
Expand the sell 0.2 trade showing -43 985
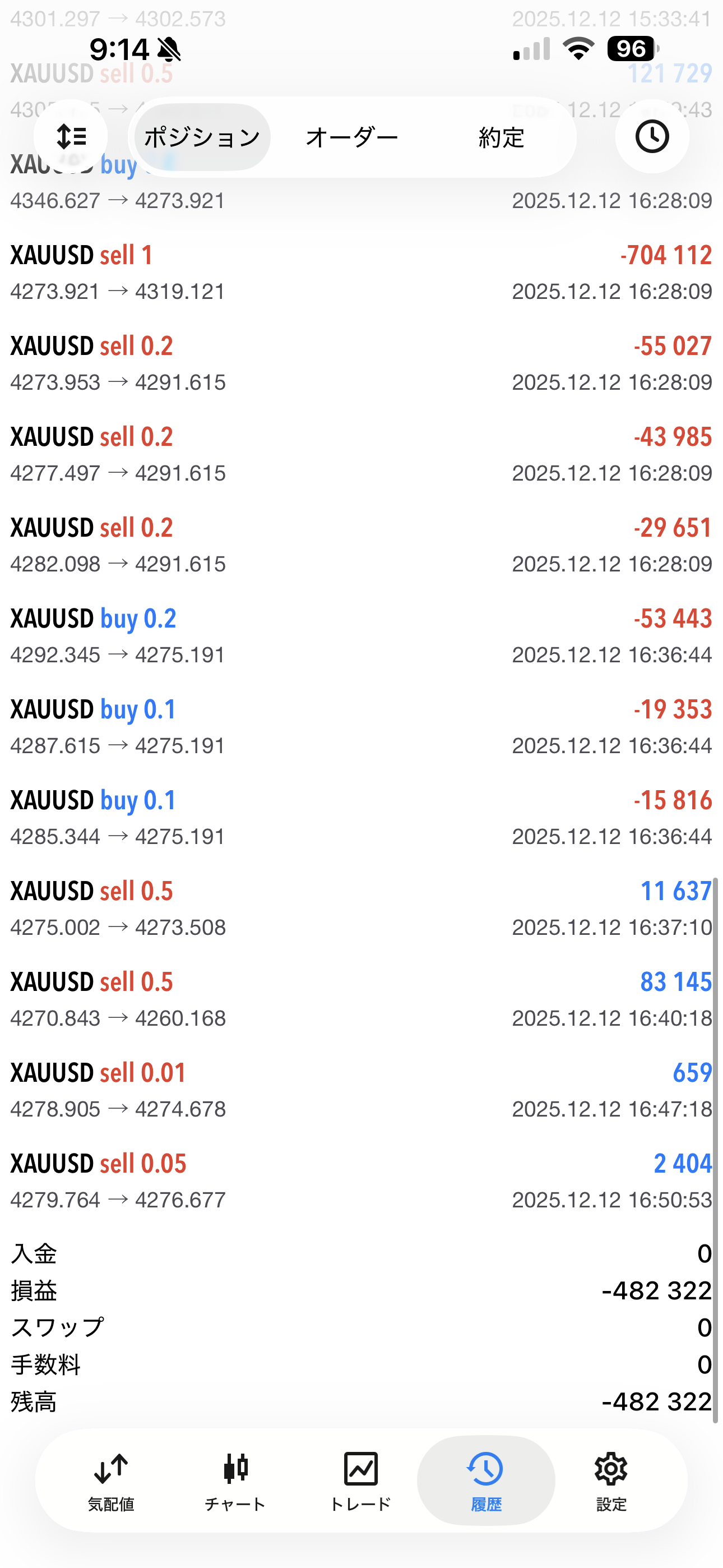click(x=361, y=454)
